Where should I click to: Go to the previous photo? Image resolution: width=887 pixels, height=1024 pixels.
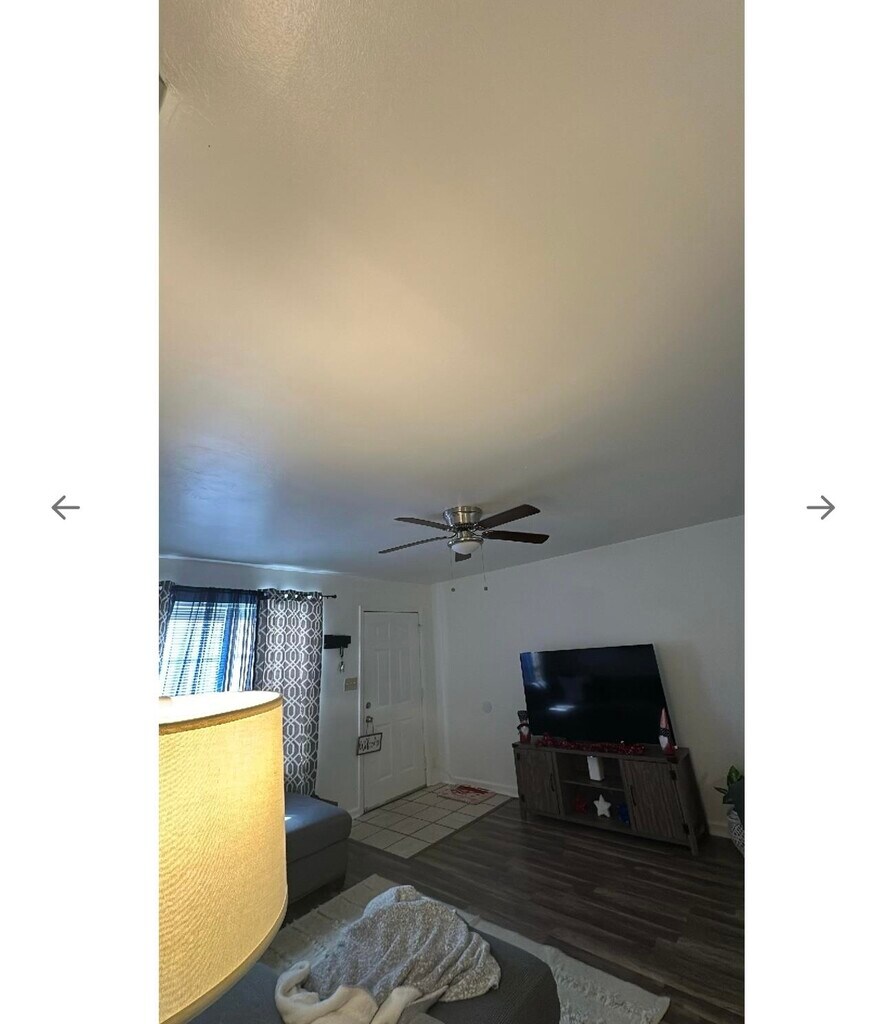[x=66, y=508]
